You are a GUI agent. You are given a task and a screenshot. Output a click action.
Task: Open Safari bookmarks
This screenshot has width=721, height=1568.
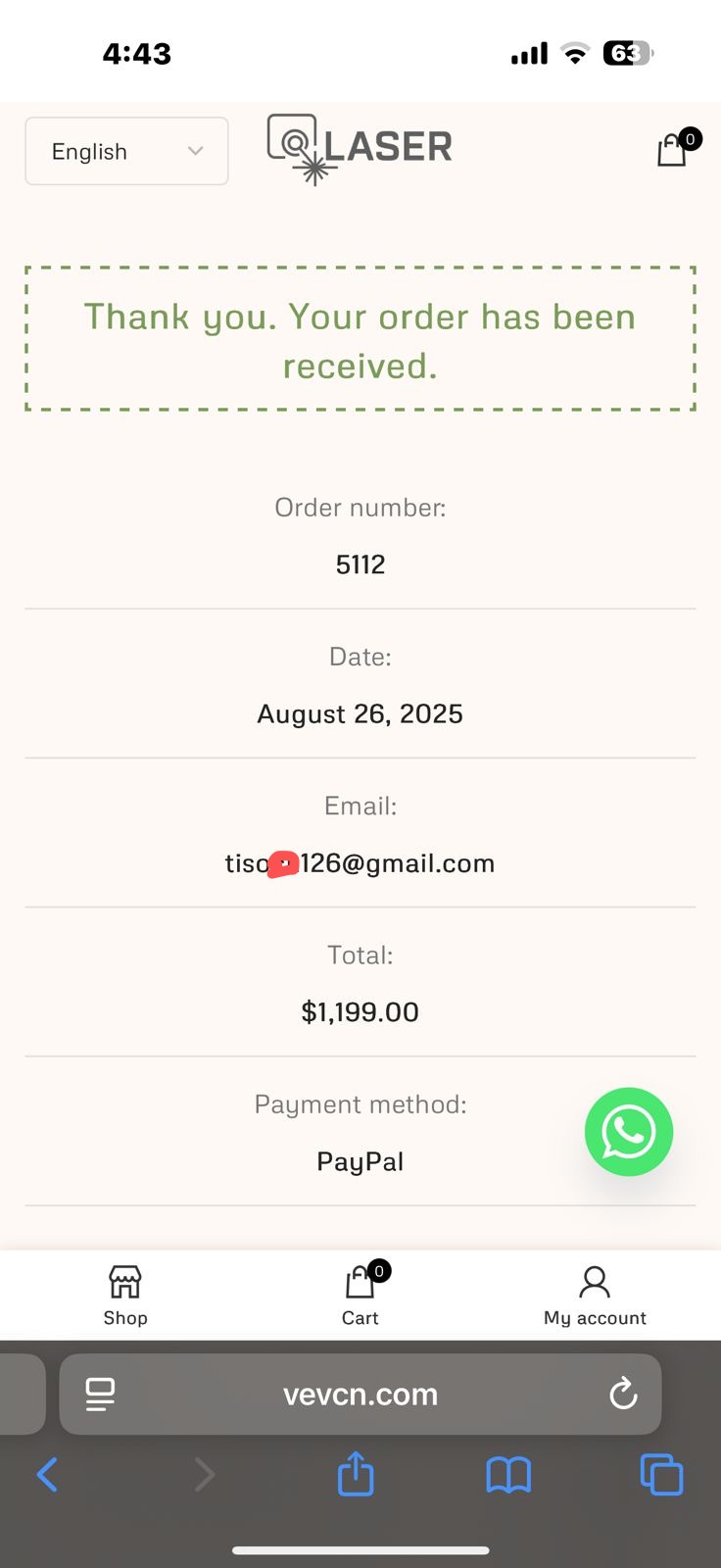[x=508, y=1474]
